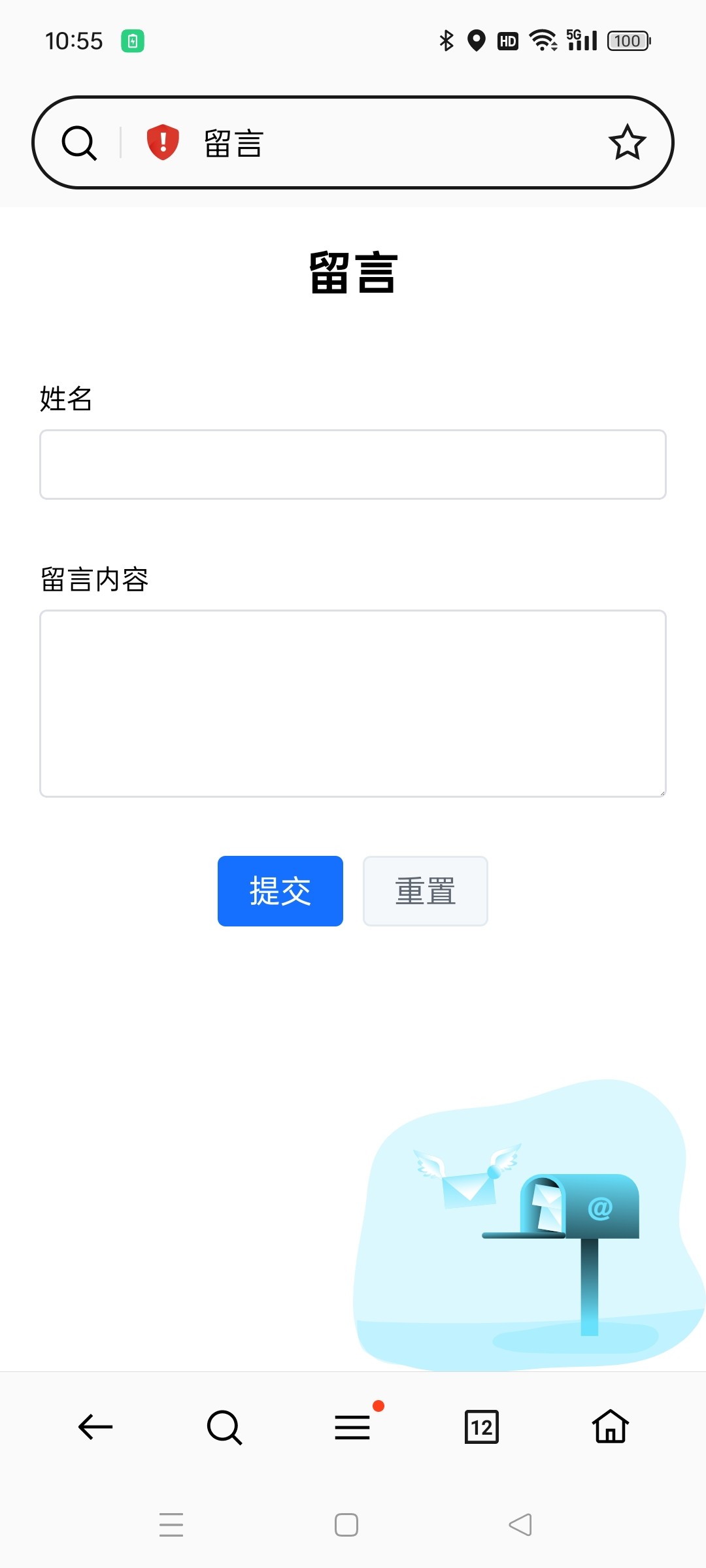The width and height of the screenshot is (706, 1568).
Task: Open the browser menu with the red dot
Action: point(353,1427)
